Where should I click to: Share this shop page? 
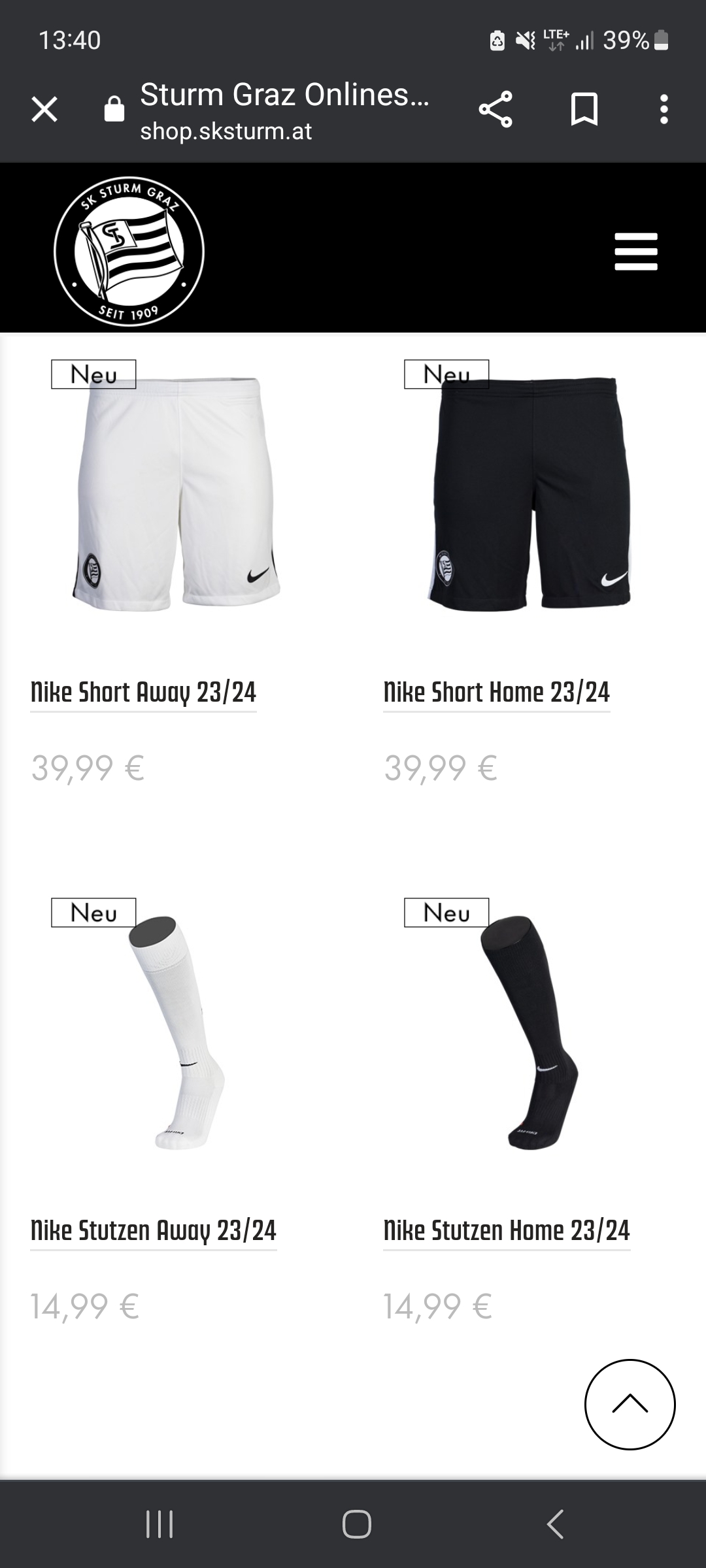(496, 109)
